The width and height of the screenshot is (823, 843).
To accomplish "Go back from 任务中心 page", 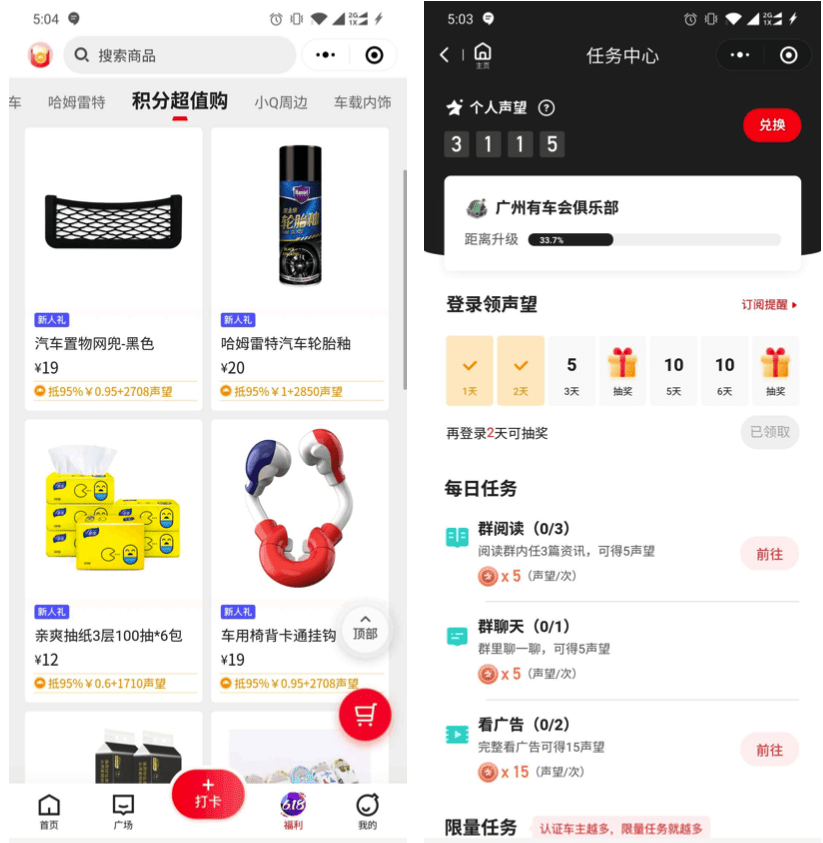I will tap(445, 55).
